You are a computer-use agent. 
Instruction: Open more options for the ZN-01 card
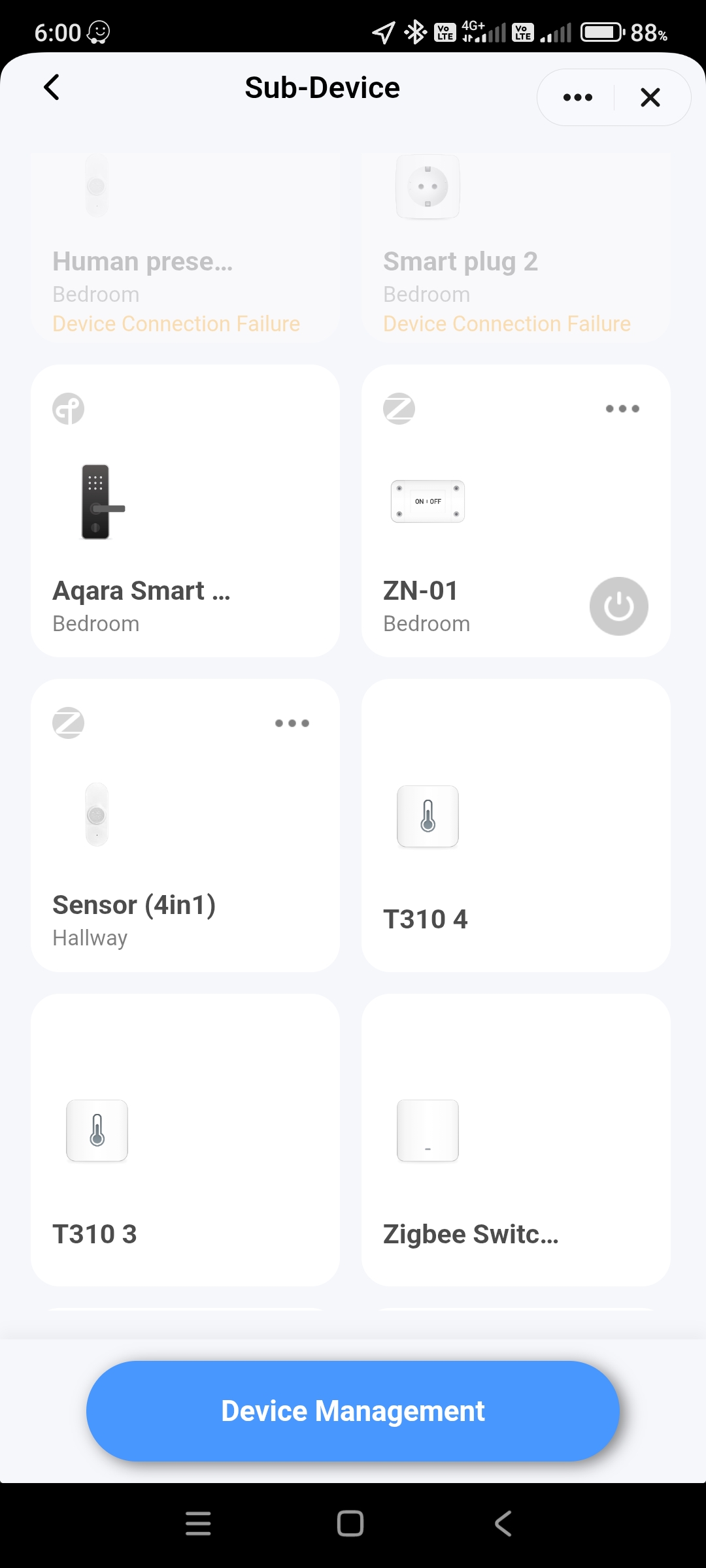pyautogui.click(x=622, y=409)
